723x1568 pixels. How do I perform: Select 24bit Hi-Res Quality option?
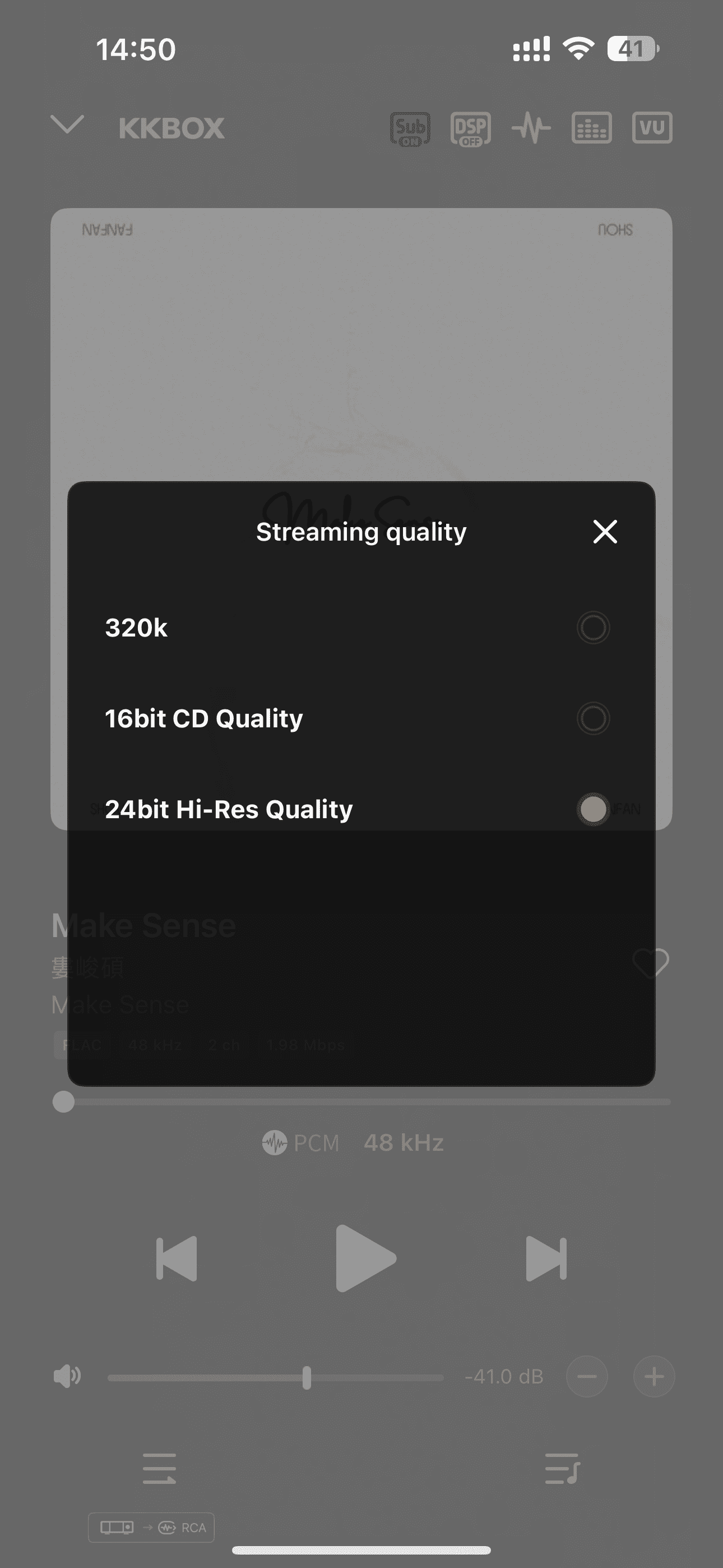pyautogui.click(x=592, y=810)
